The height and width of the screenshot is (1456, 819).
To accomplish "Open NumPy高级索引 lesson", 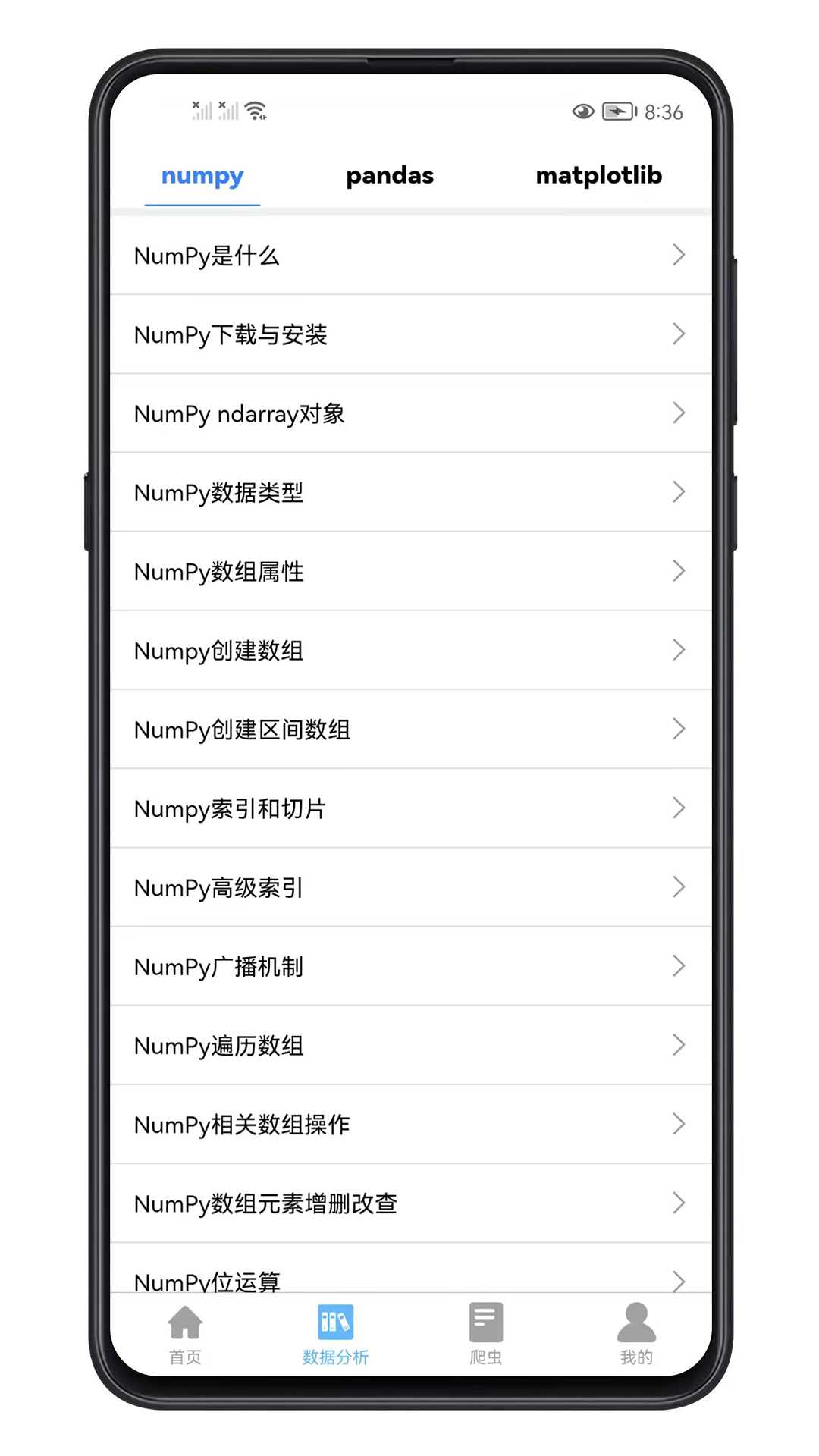I will 409,887.
